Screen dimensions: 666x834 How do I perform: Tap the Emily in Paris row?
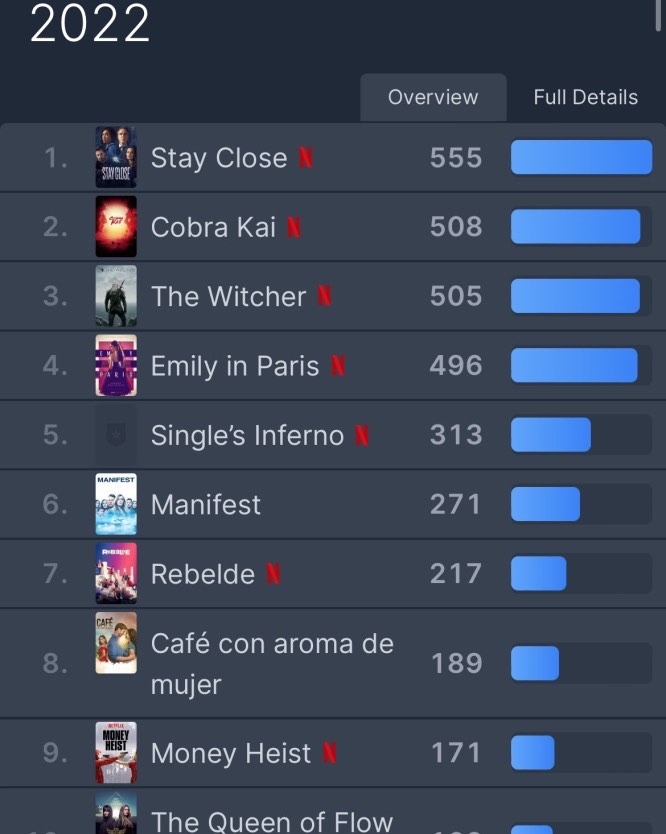click(x=235, y=366)
